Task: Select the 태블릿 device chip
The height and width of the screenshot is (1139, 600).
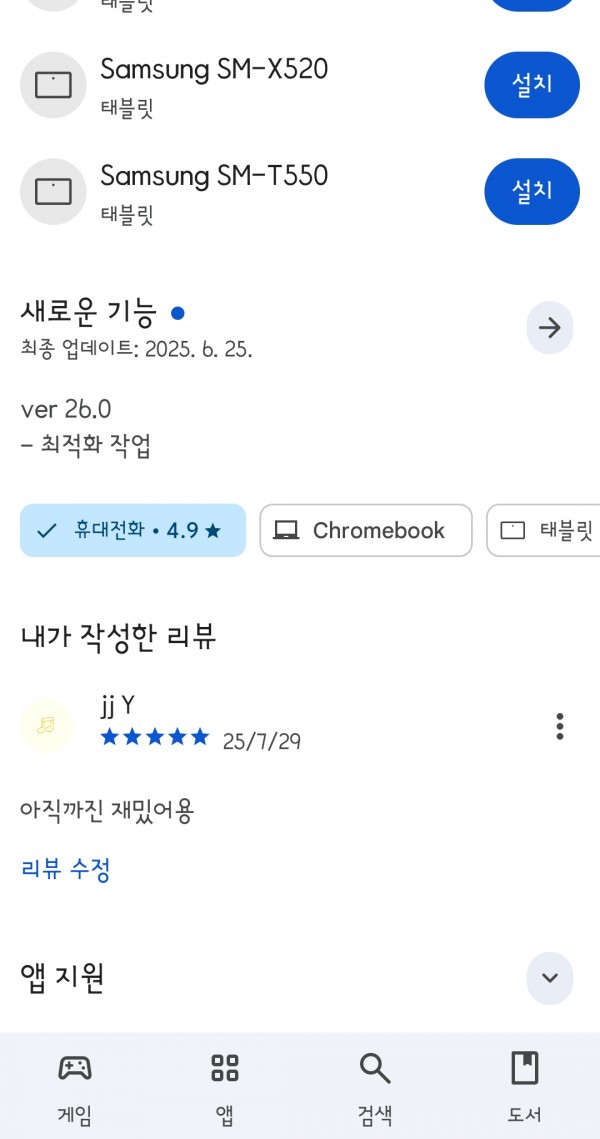Action: pos(543,530)
